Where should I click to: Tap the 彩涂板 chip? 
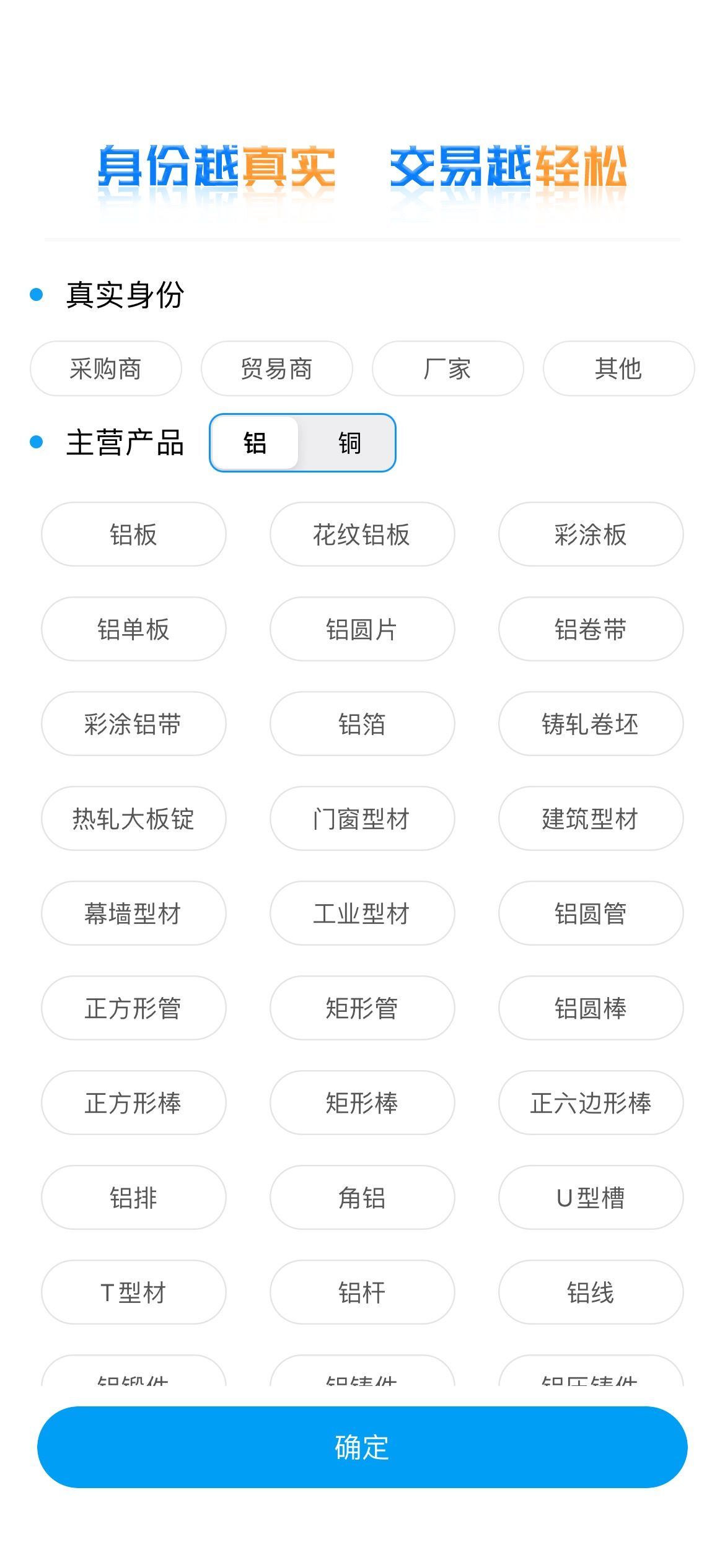[591, 534]
